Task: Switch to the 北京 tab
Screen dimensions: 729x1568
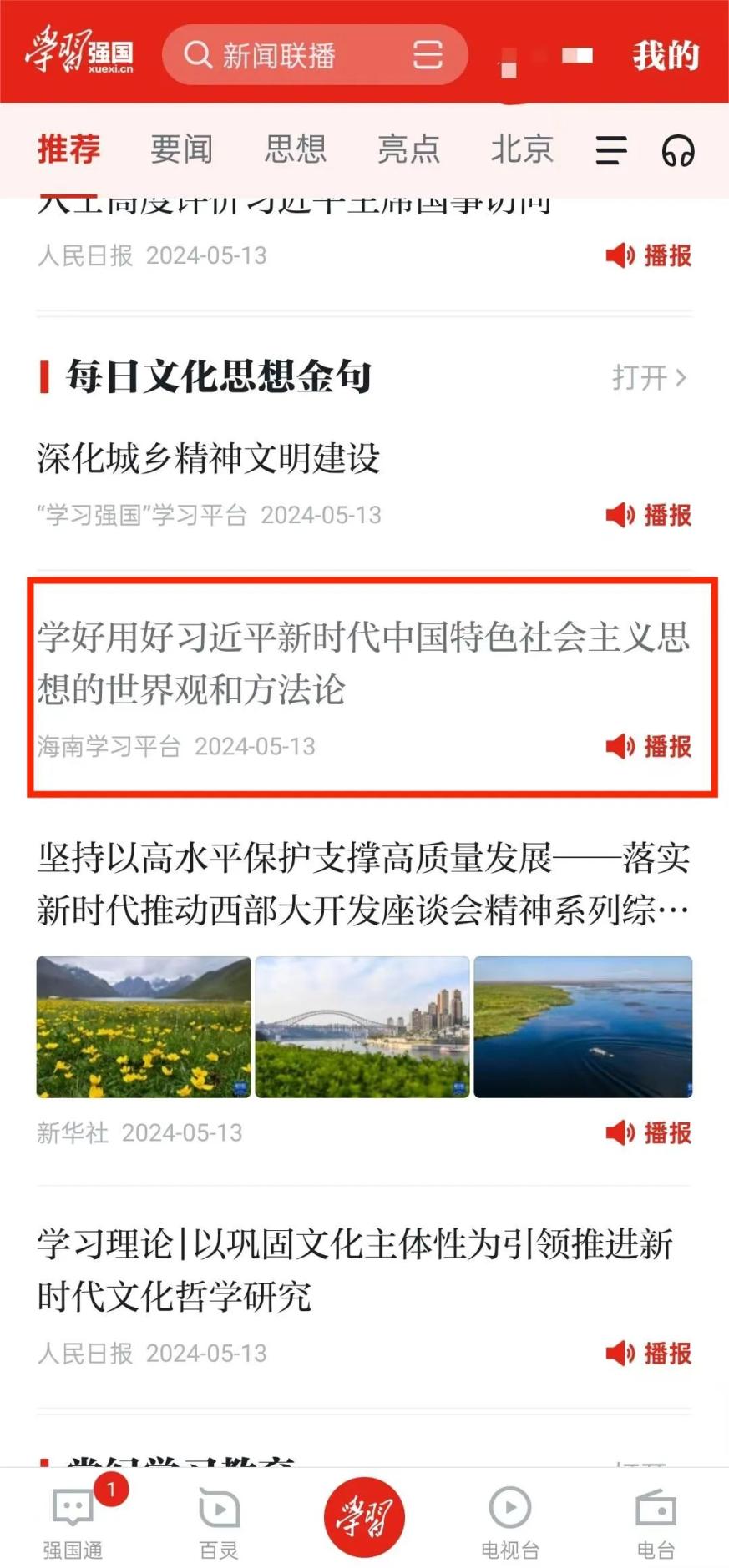Action: tap(522, 149)
